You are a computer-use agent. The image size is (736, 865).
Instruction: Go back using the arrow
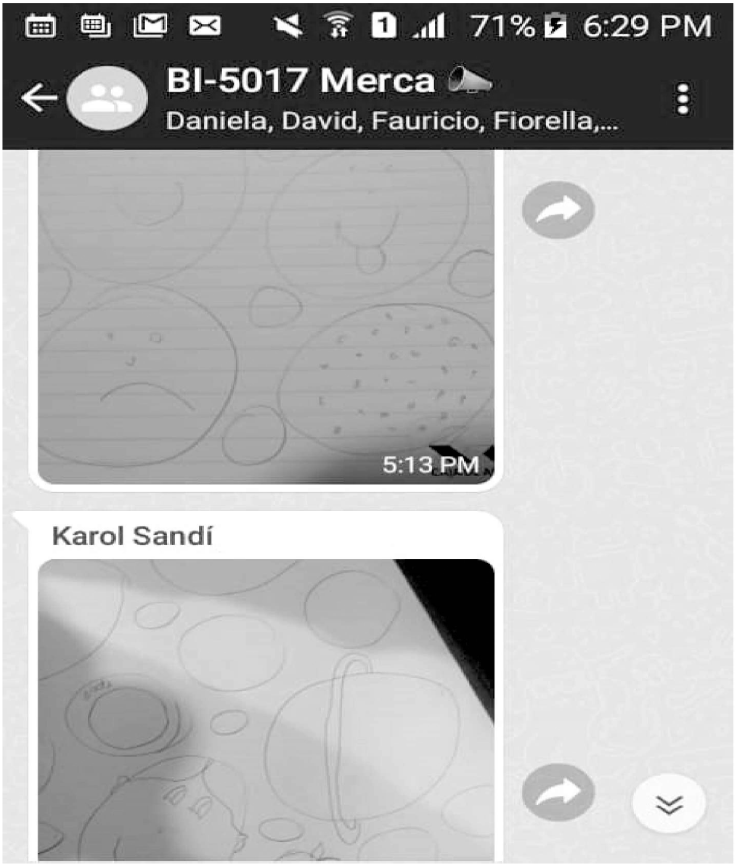(x=38, y=98)
